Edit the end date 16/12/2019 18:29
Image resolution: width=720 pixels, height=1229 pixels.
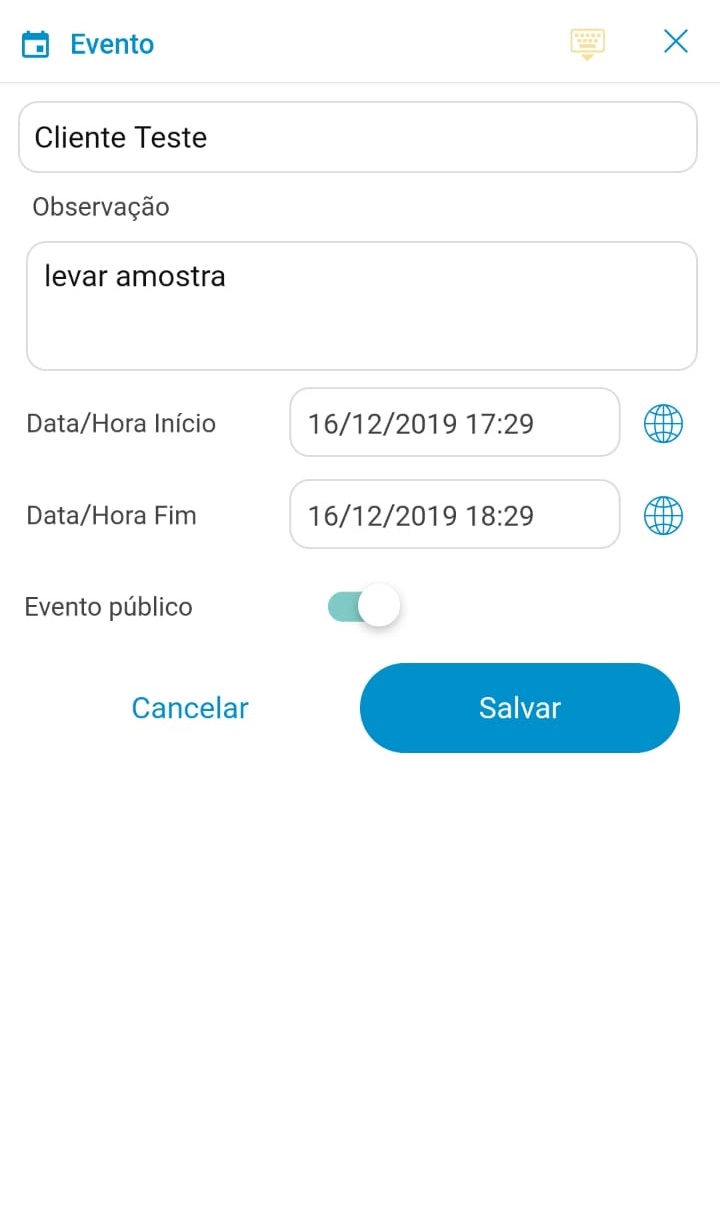pyautogui.click(x=453, y=515)
